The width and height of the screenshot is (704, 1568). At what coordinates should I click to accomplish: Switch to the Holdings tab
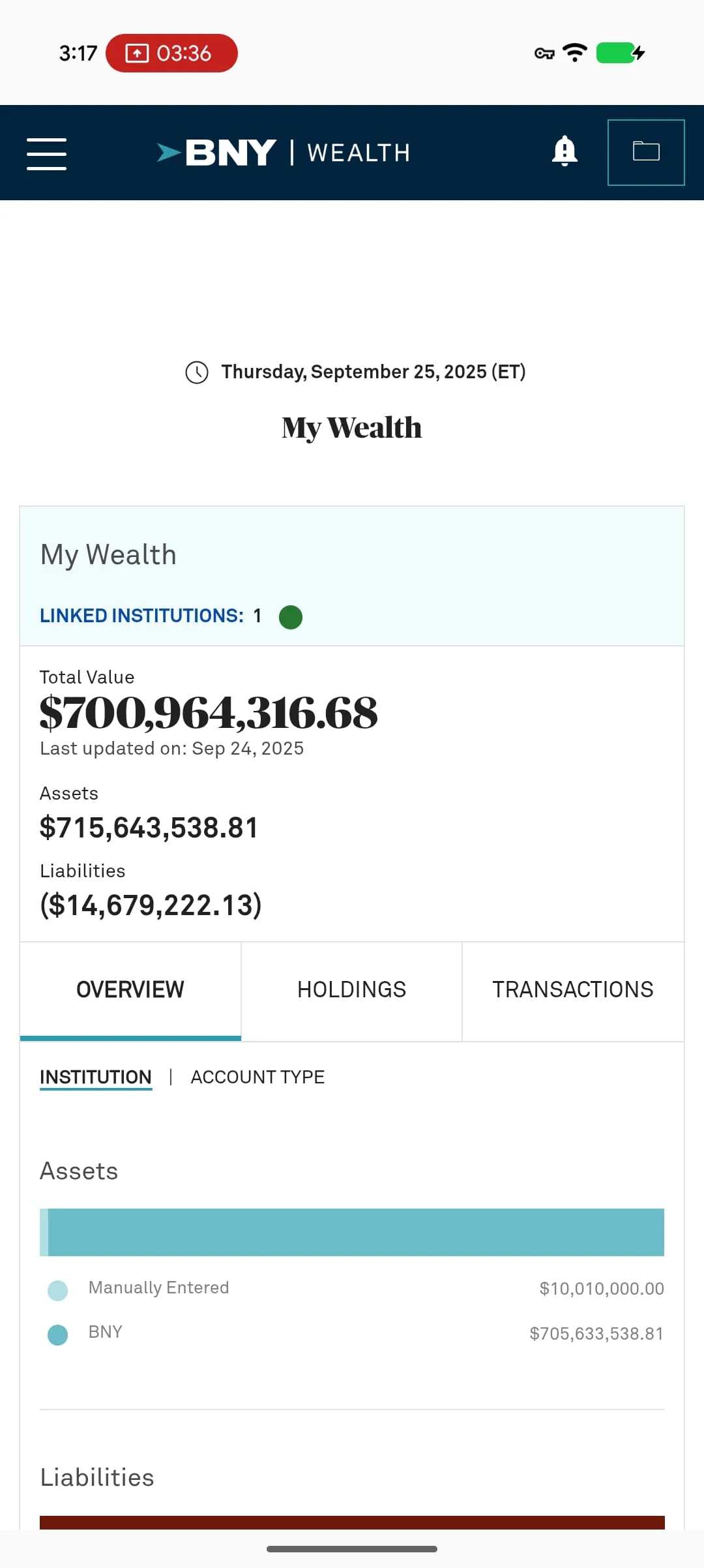point(351,989)
